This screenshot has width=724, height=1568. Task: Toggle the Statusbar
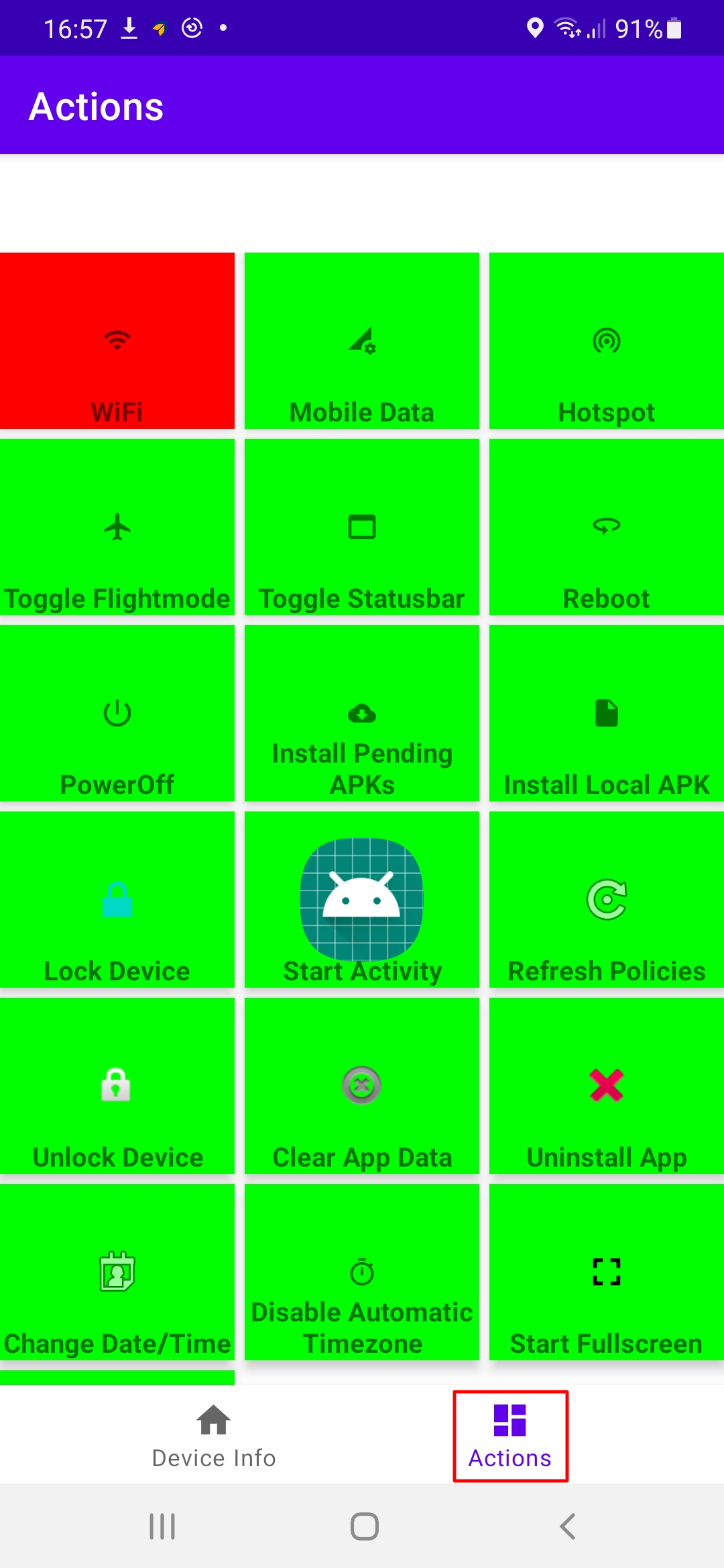pyautogui.click(x=362, y=527)
